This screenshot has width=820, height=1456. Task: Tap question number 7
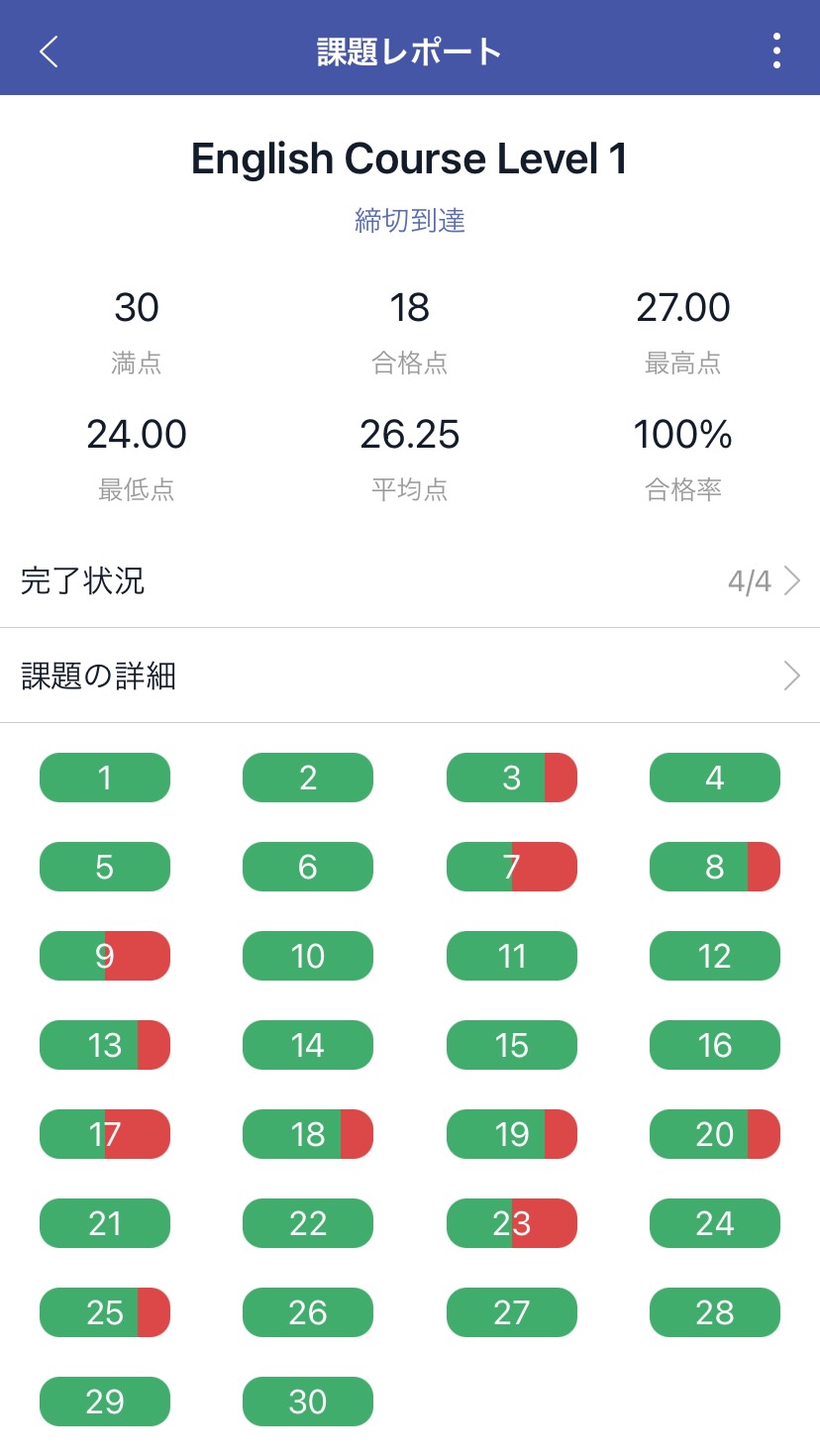[x=512, y=867]
